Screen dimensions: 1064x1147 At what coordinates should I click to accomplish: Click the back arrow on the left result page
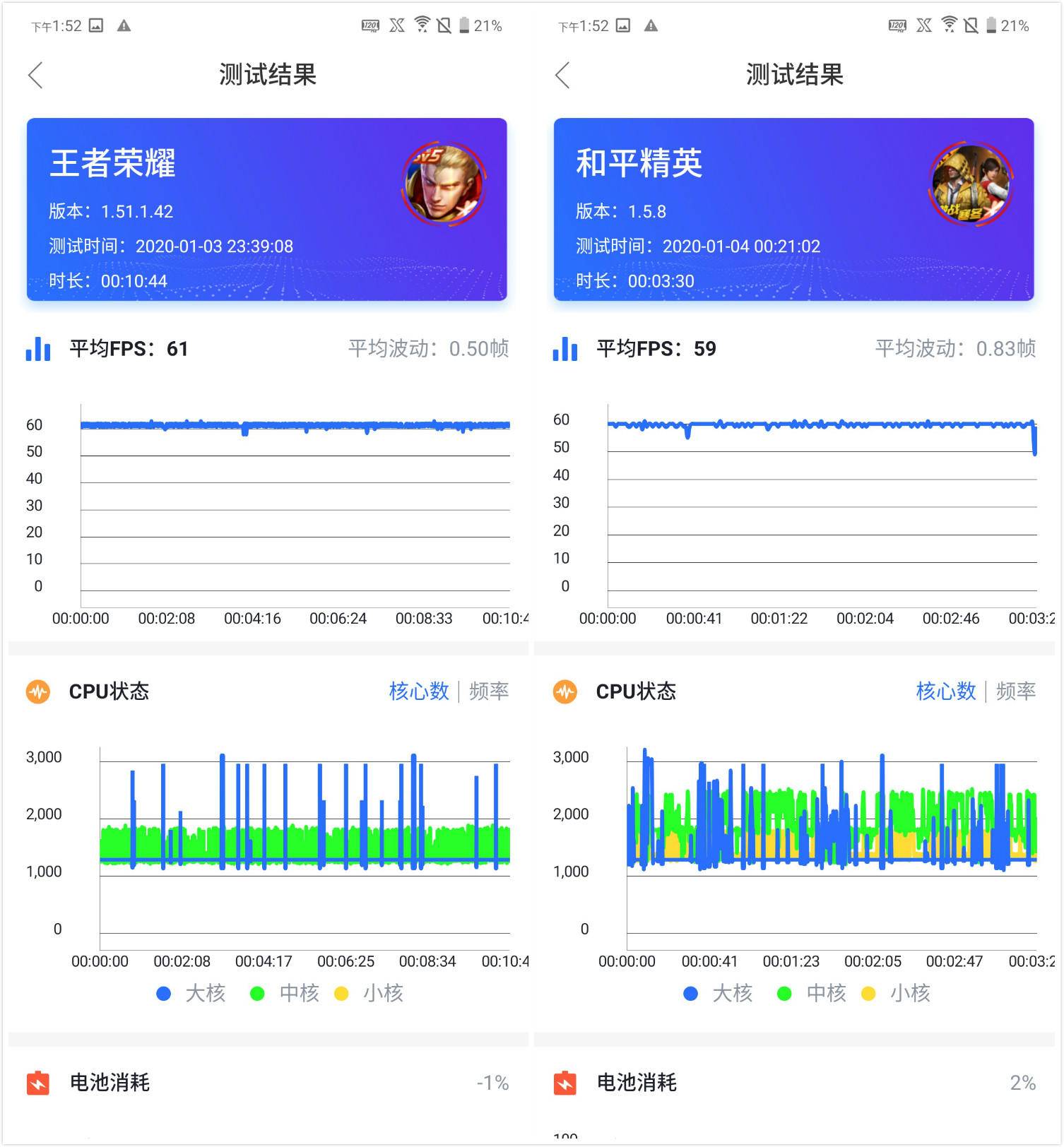(x=35, y=74)
